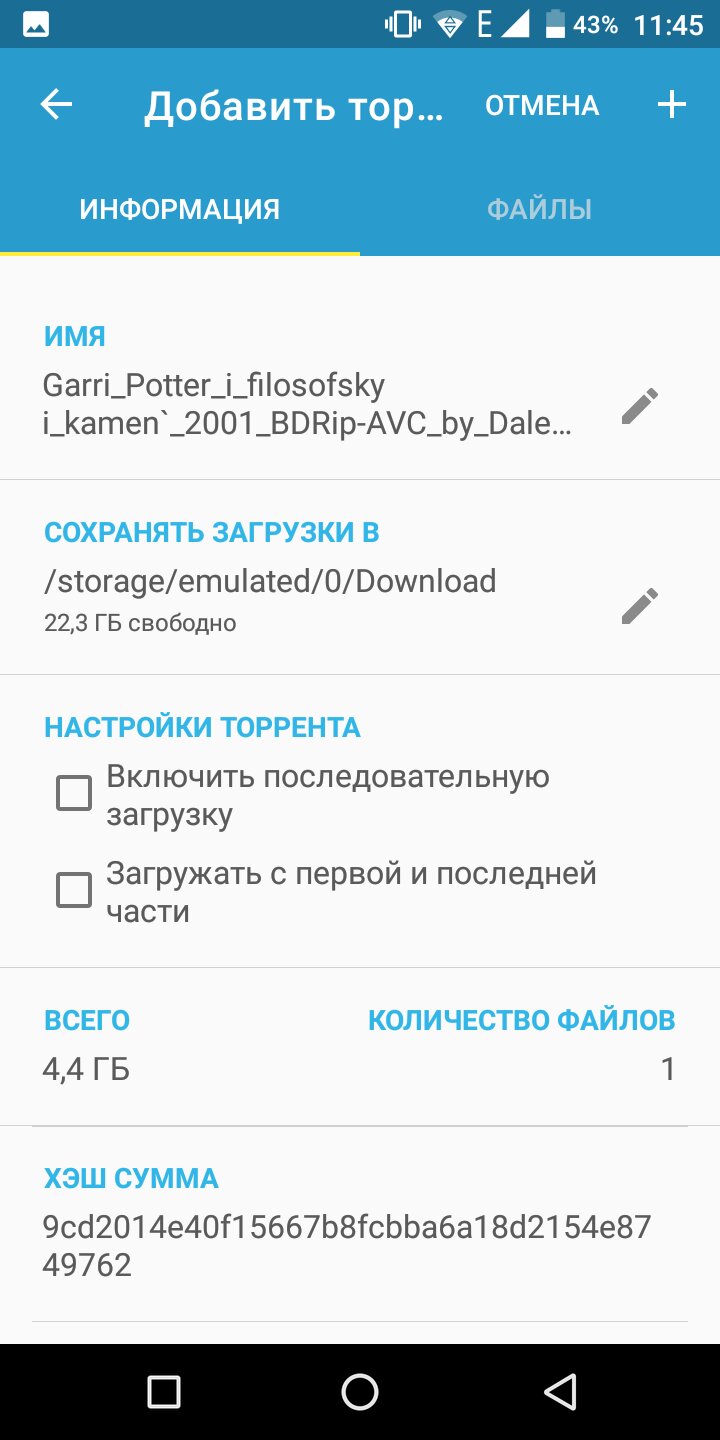Go back using the app bar arrow

[x=56, y=105]
